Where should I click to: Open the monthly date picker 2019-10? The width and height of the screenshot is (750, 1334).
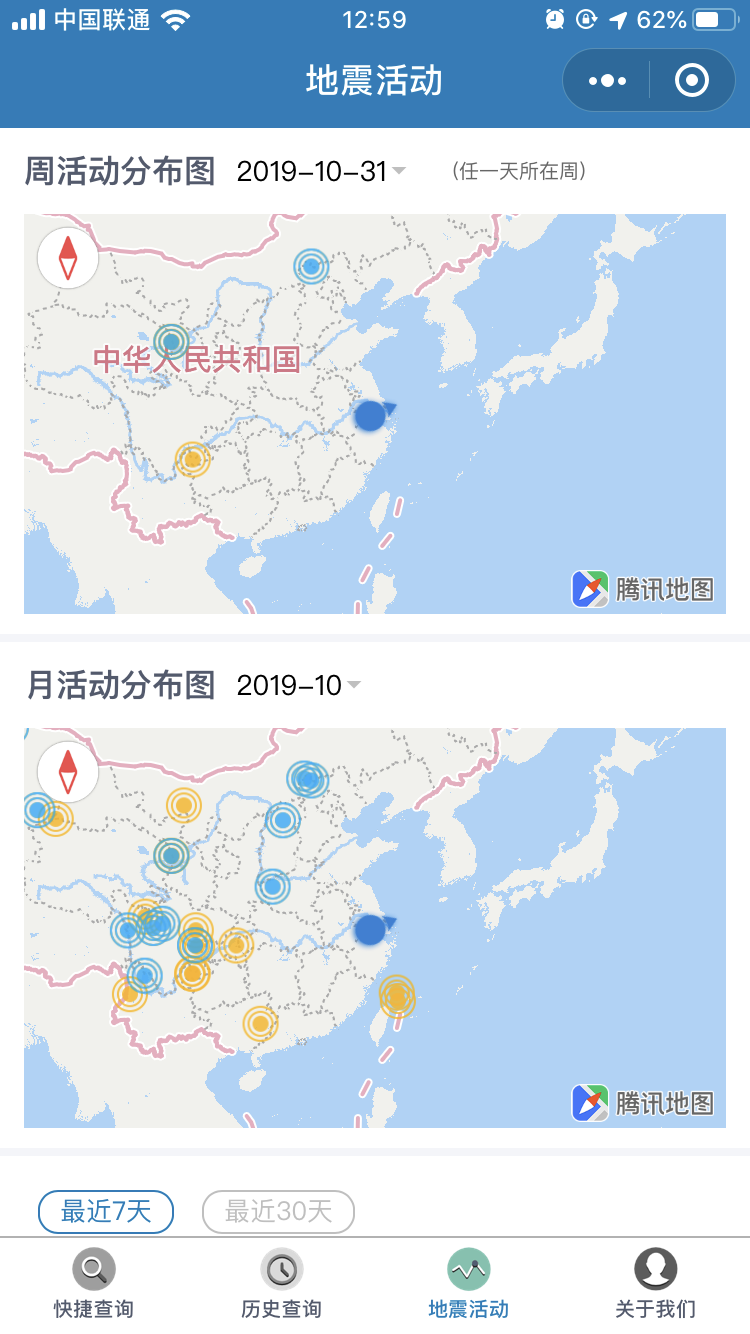pos(298,686)
